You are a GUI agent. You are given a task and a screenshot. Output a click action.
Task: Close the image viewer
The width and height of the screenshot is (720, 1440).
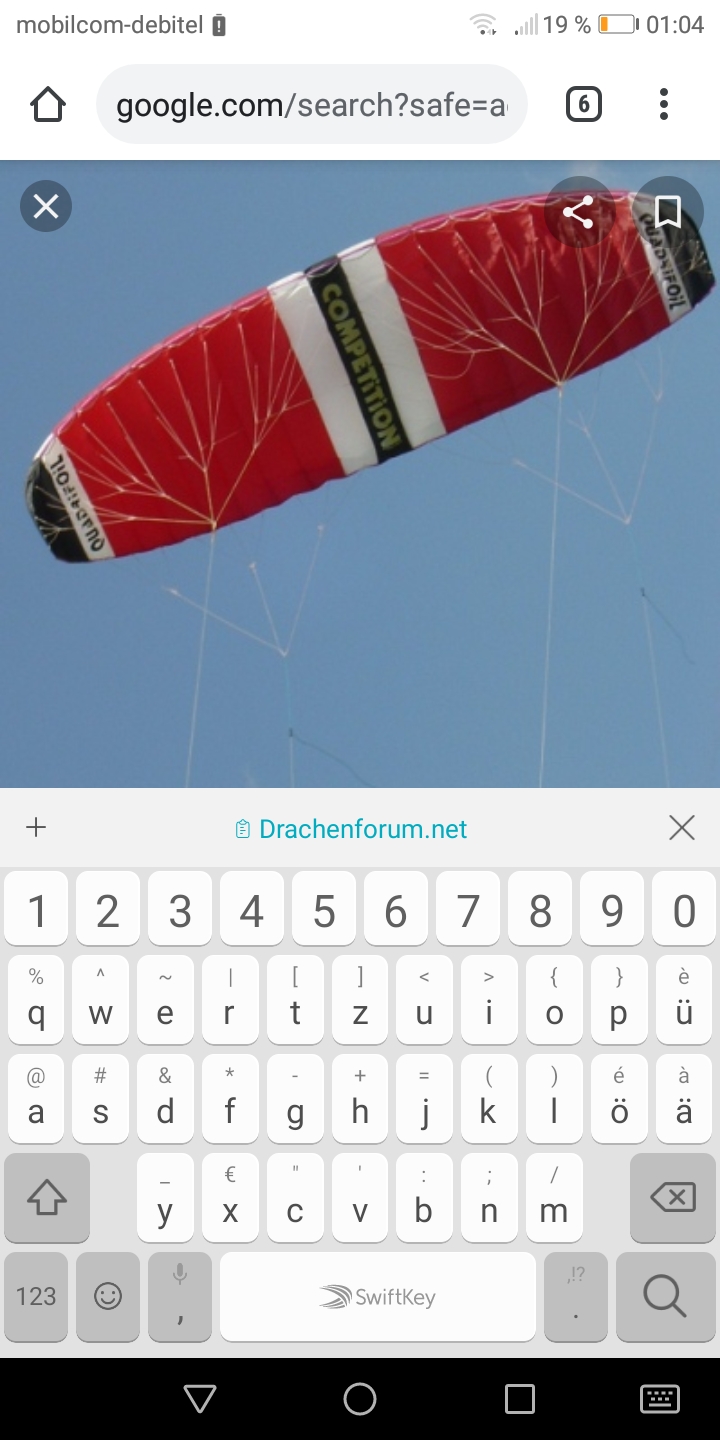point(46,207)
